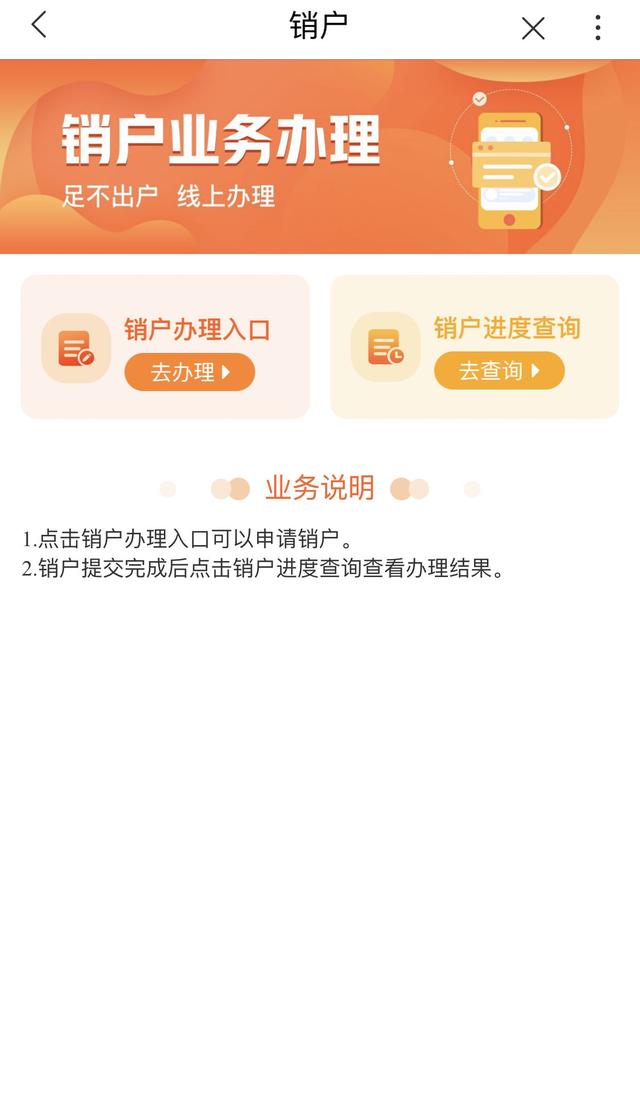
Task: Tap the 去查询 button
Action: [x=499, y=371]
